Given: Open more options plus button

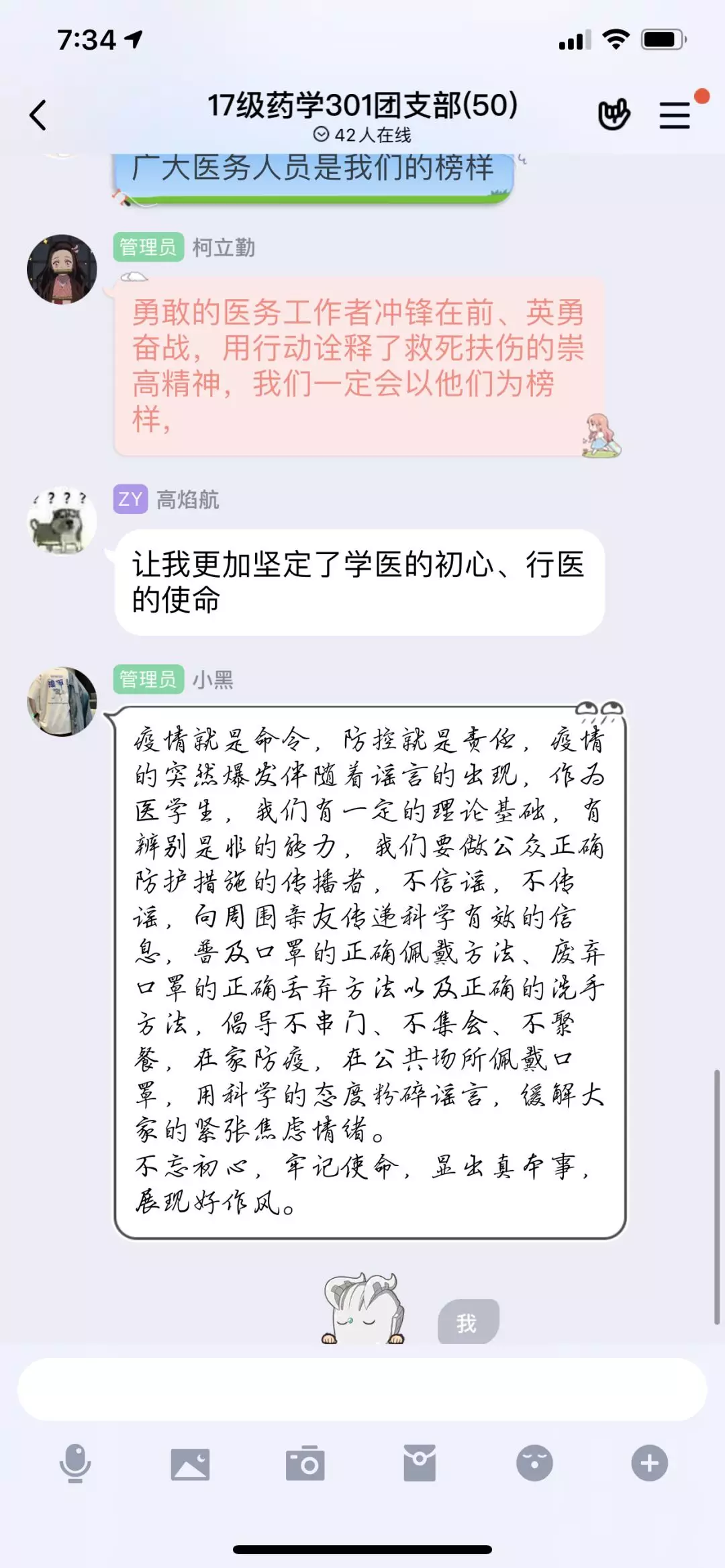Looking at the screenshot, I should point(649,1463).
